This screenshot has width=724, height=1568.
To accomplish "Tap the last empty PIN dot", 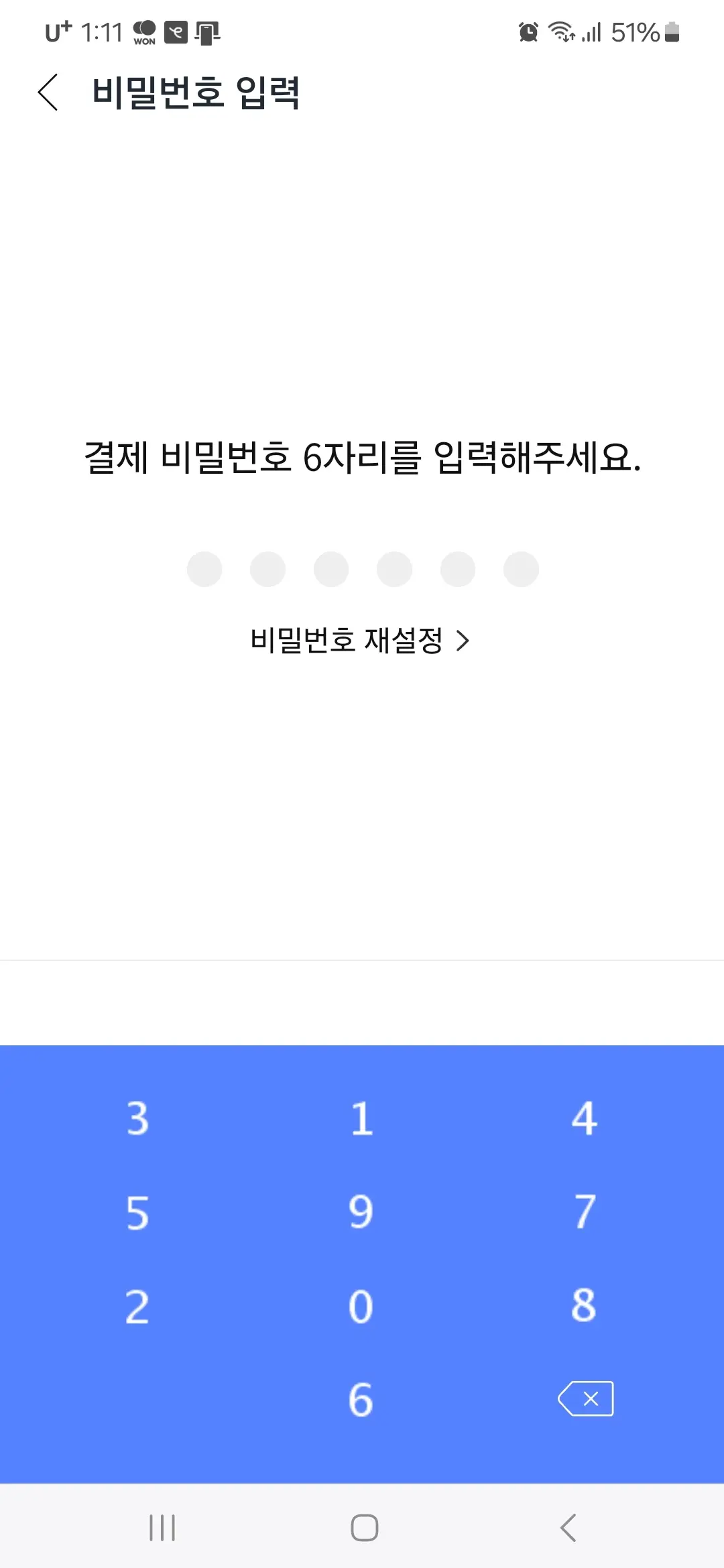I will (521, 569).
